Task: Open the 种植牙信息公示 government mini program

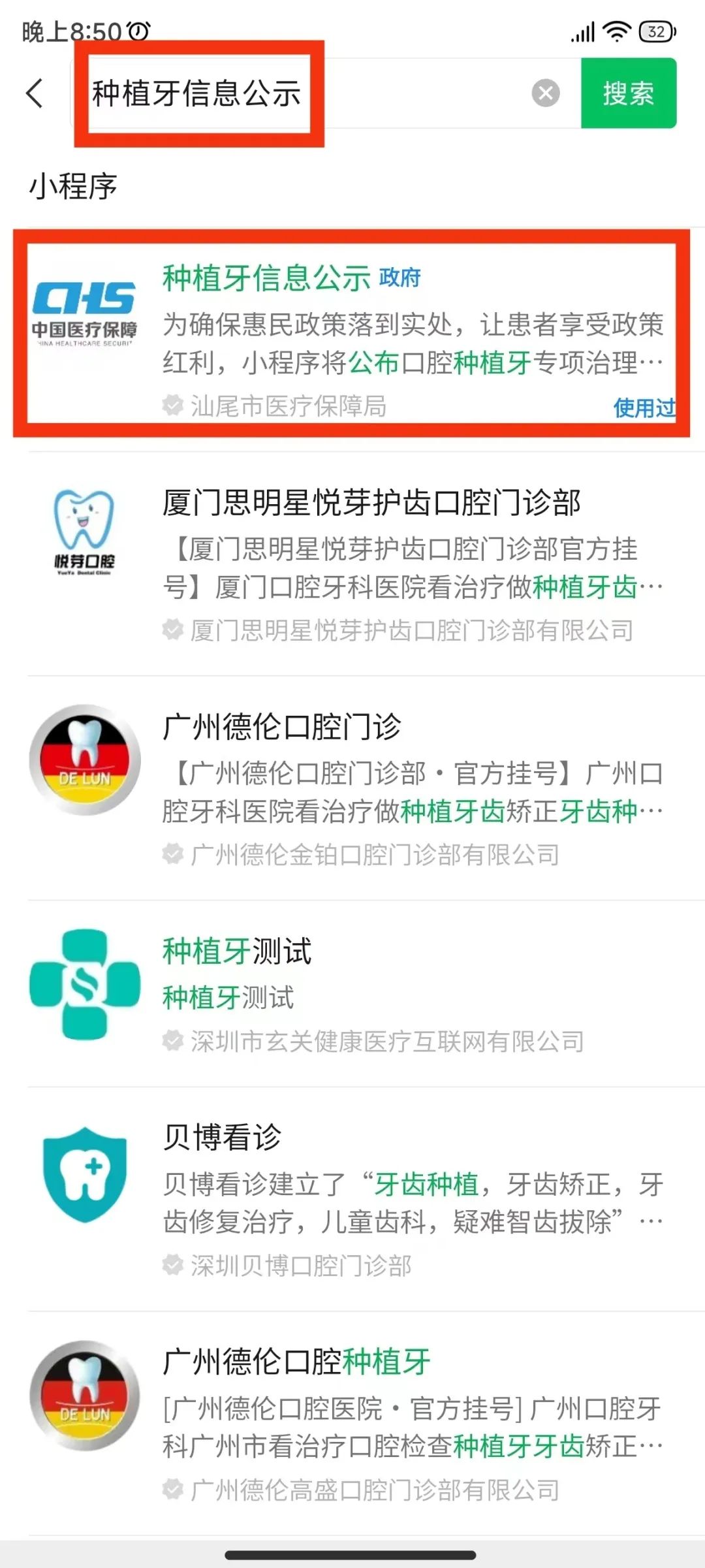Action: [x=351, y=333]
